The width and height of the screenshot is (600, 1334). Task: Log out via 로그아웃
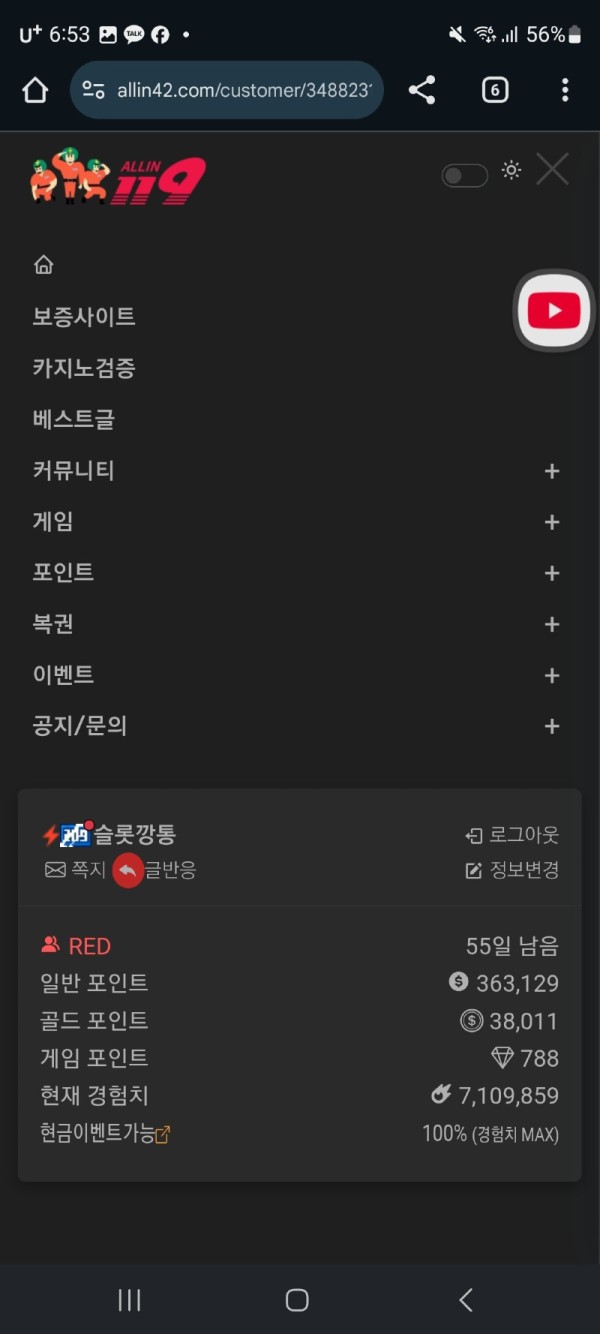(512, 835)
